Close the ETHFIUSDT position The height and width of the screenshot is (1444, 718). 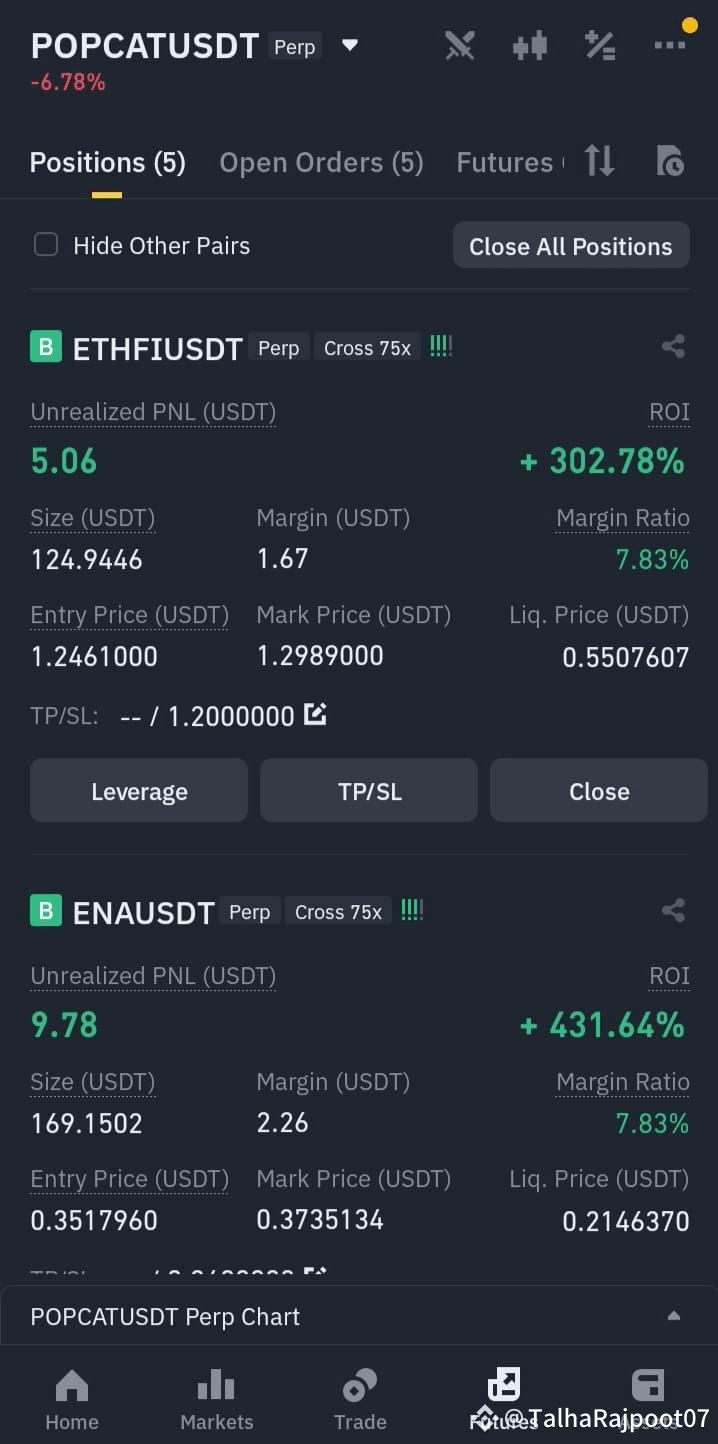coord(599,791)
